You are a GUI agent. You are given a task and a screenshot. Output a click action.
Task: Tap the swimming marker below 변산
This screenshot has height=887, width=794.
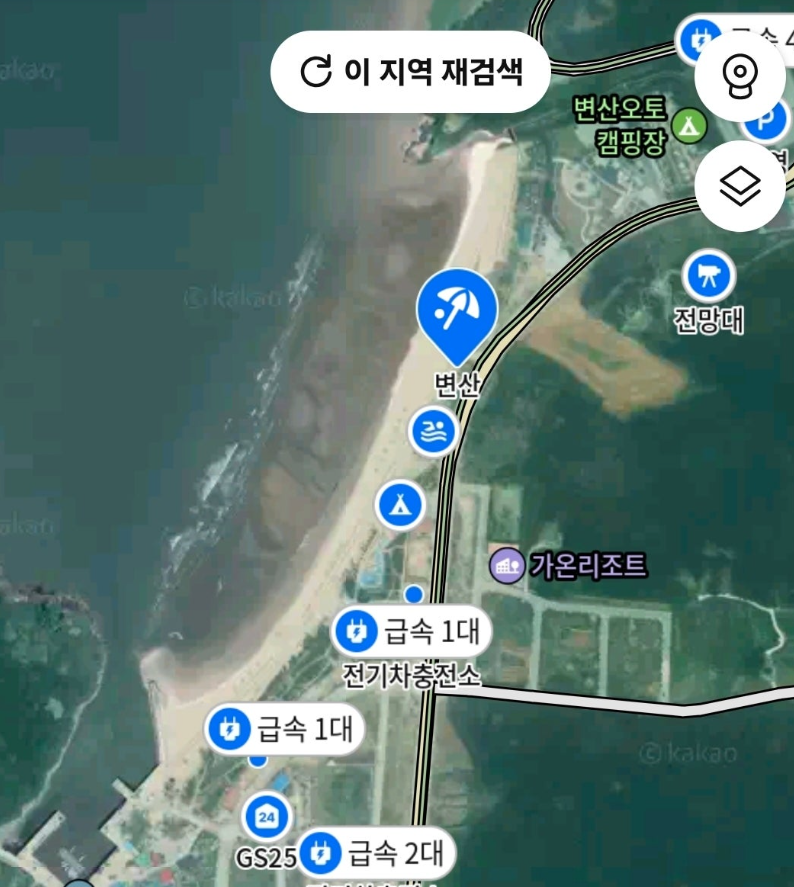pyautogui.click(x=434, y=432)
